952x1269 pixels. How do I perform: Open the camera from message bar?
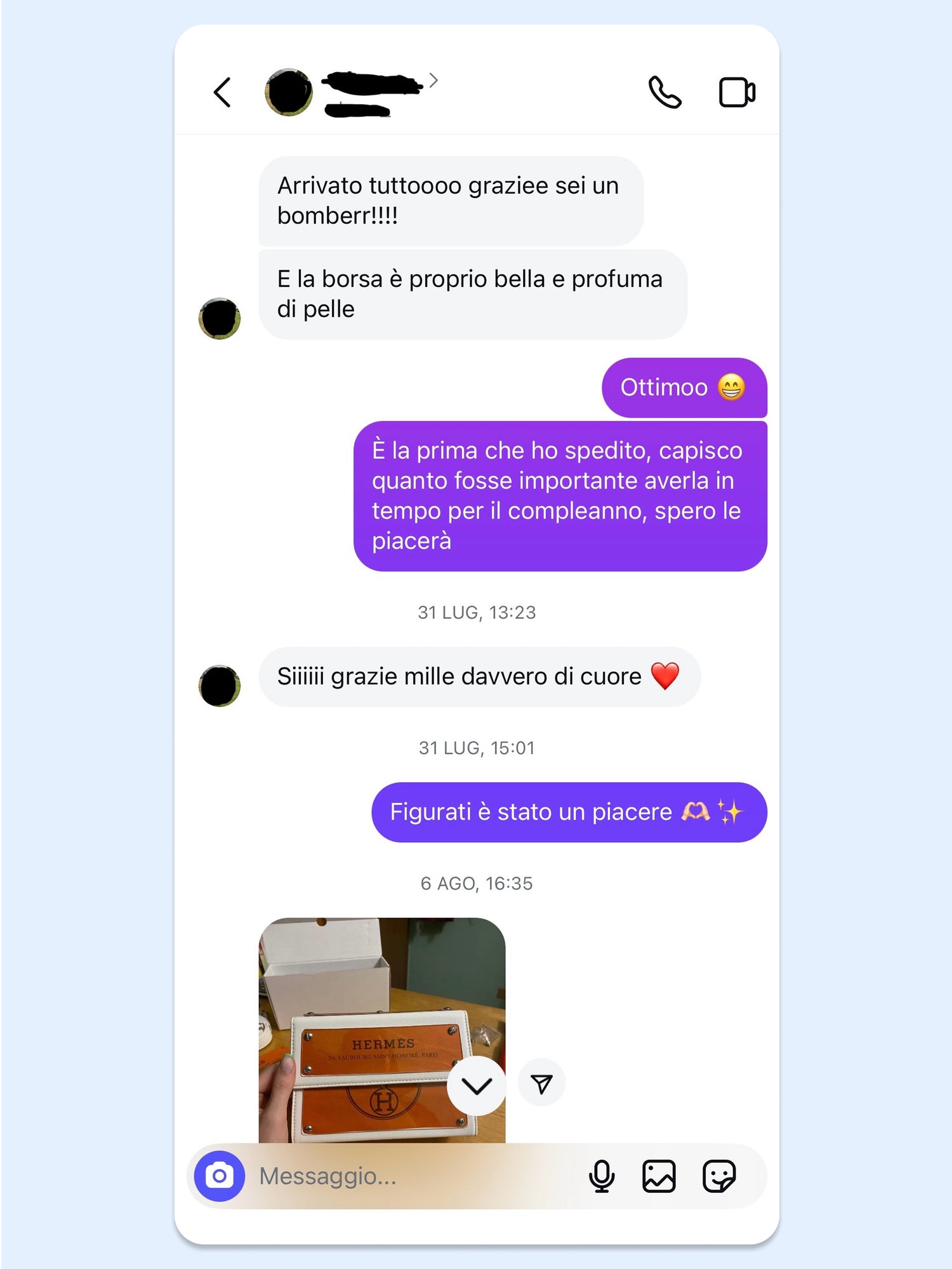pos(220,1176)
